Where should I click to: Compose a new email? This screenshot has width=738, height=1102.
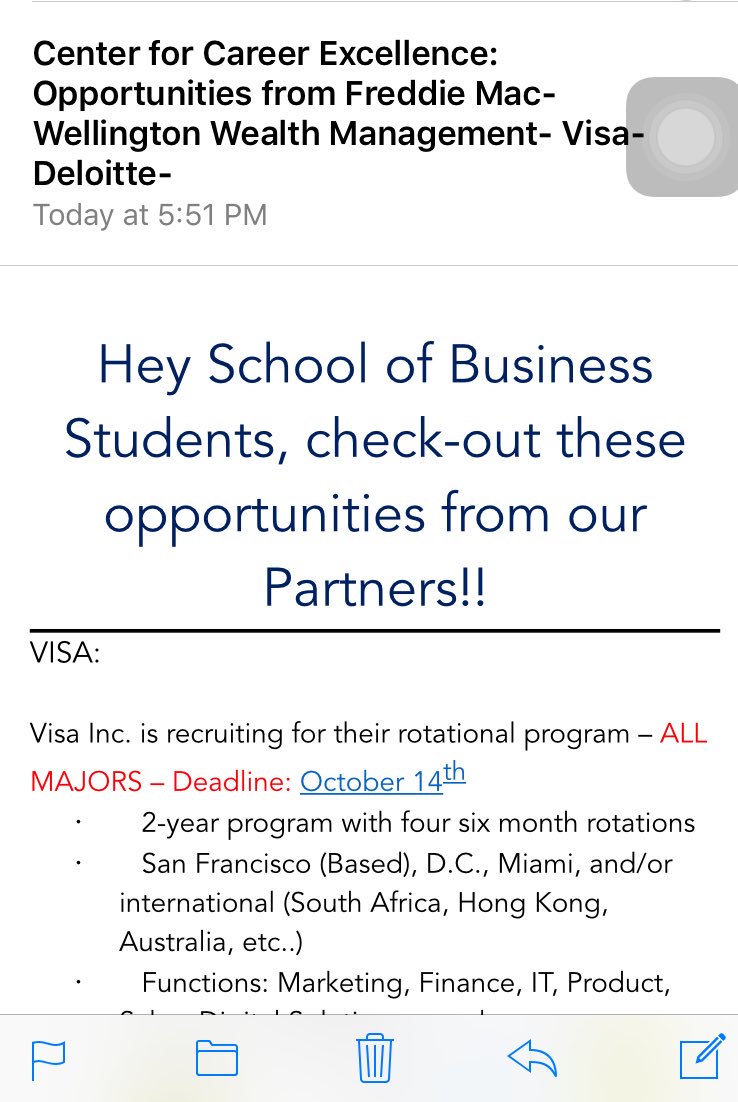[701, 1058]
